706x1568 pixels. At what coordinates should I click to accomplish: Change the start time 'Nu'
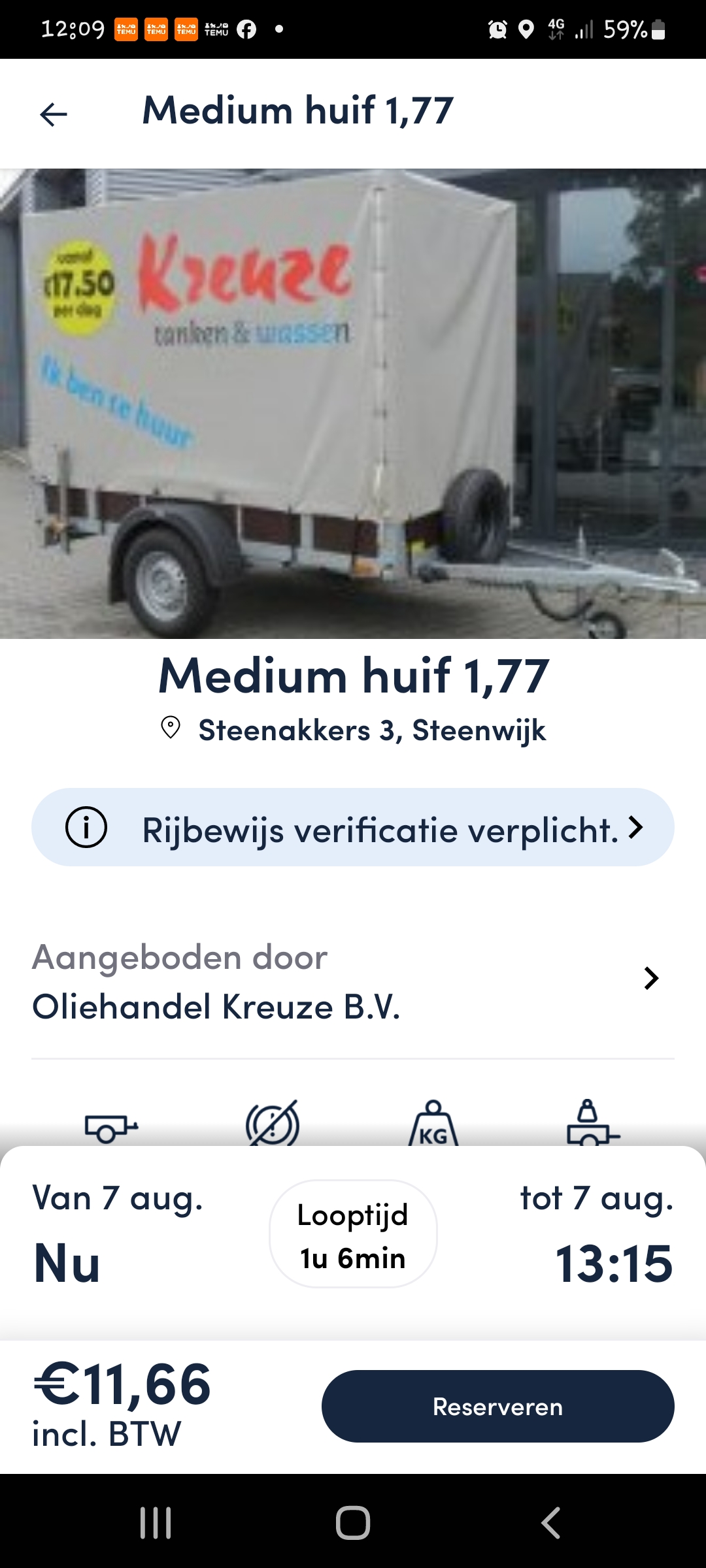(67, 1263)
